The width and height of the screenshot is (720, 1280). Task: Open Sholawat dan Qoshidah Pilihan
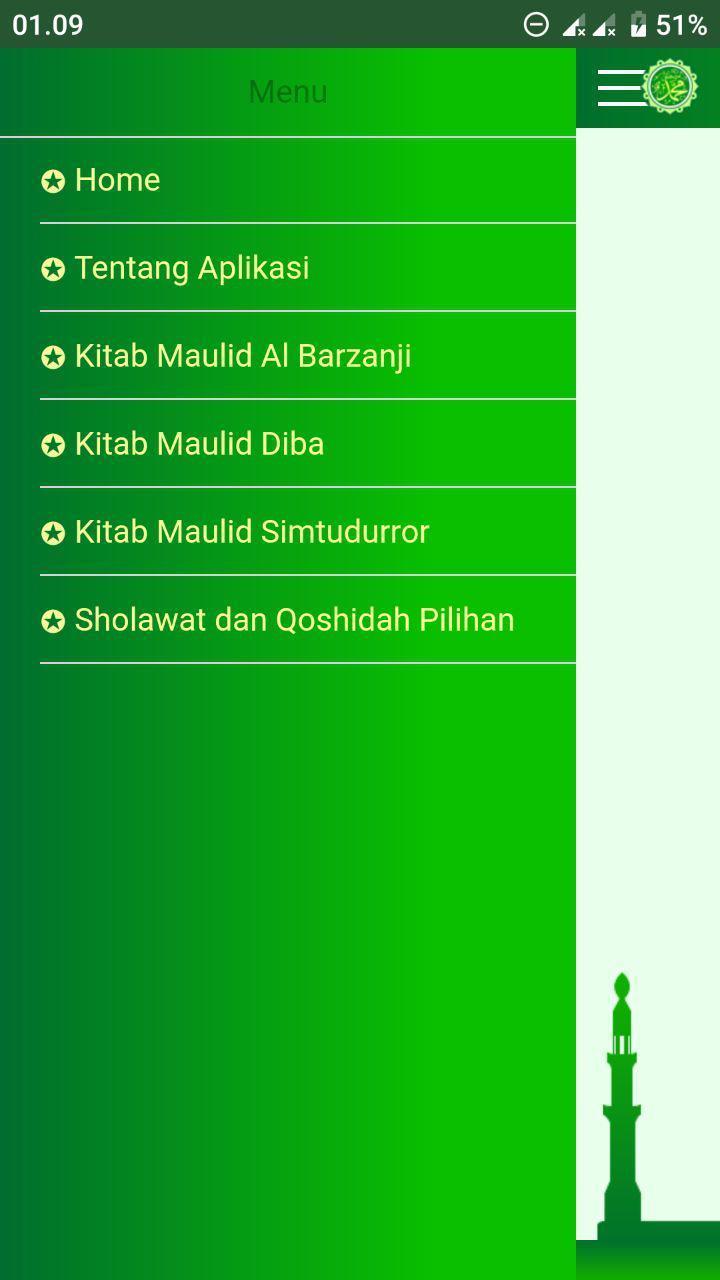[x=294, y=620]
